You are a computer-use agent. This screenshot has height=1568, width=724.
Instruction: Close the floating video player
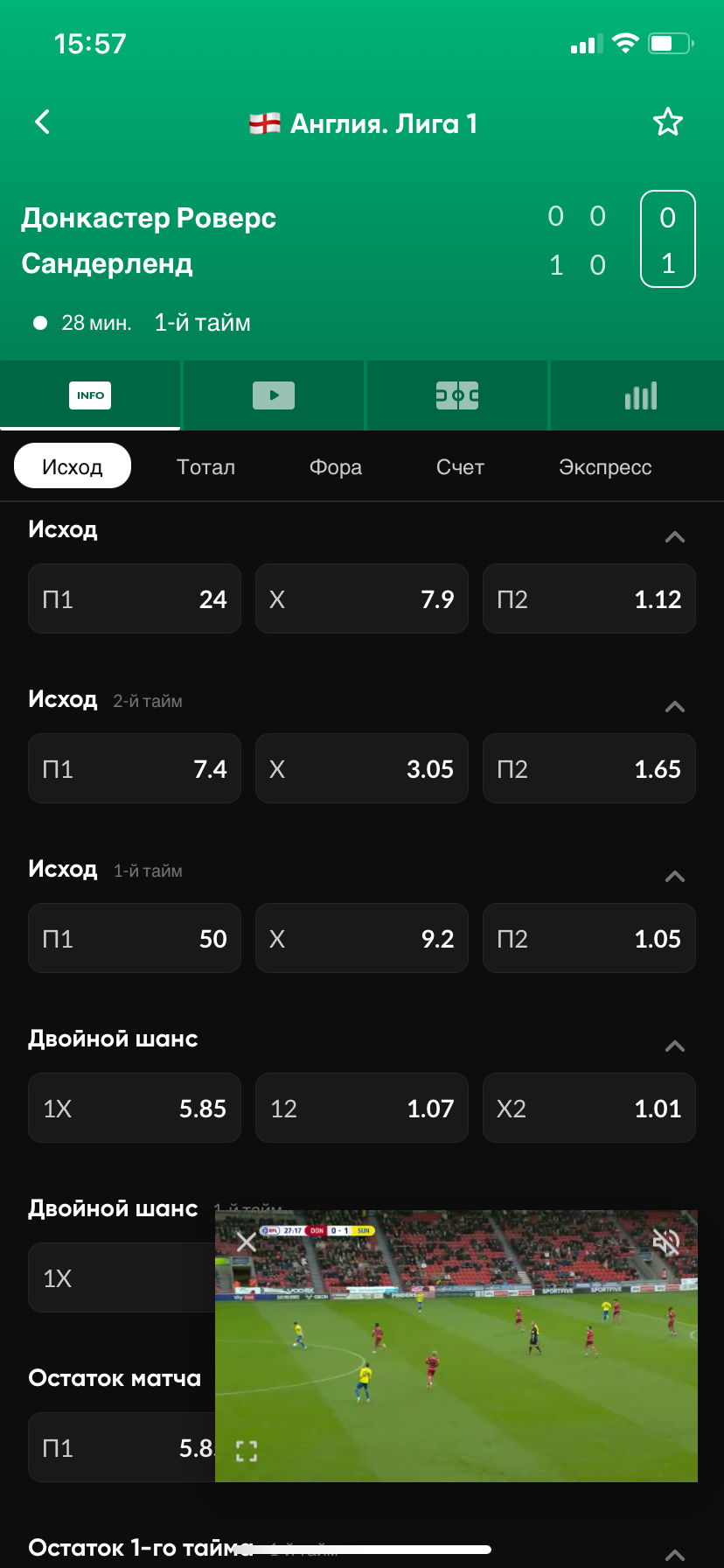(247, 1242)
